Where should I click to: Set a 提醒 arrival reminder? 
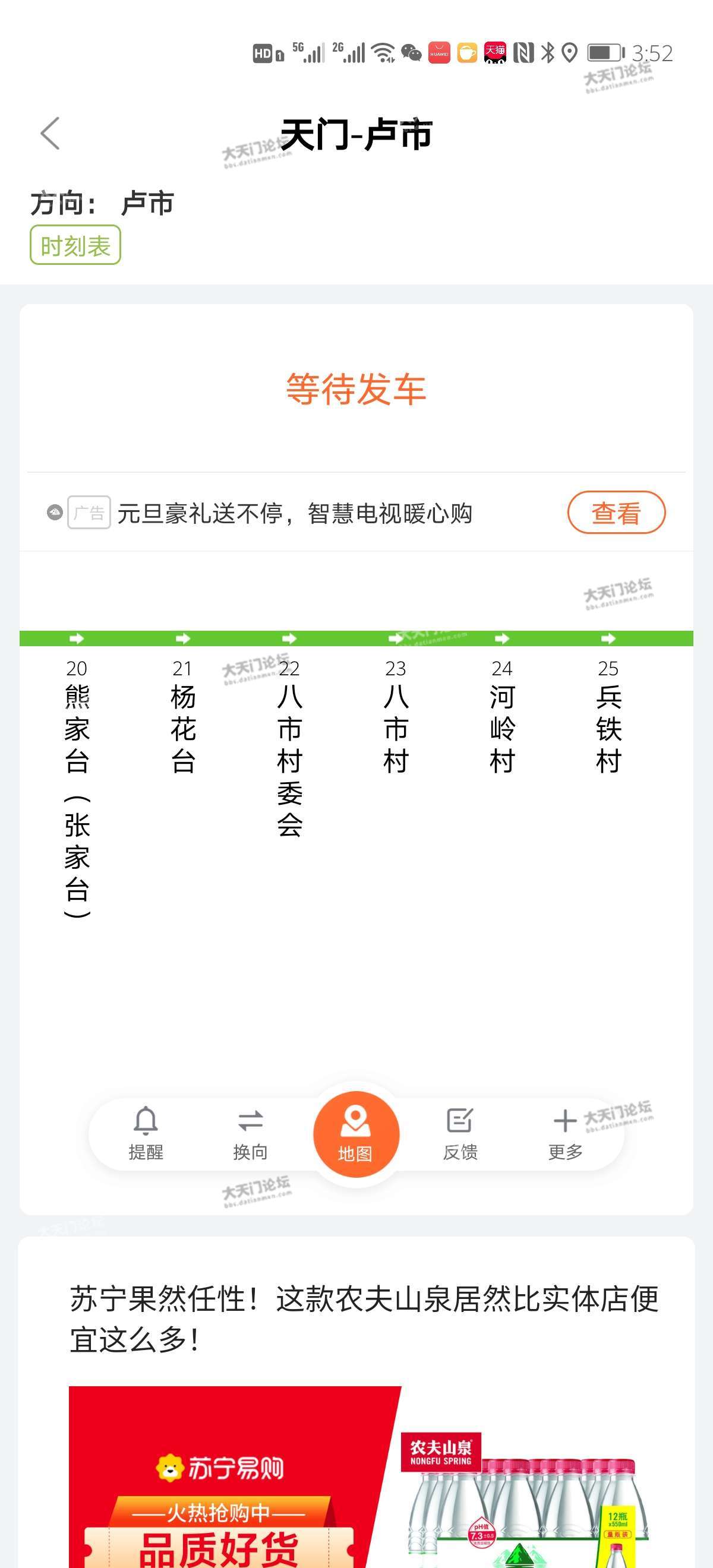pos(146,1133)
